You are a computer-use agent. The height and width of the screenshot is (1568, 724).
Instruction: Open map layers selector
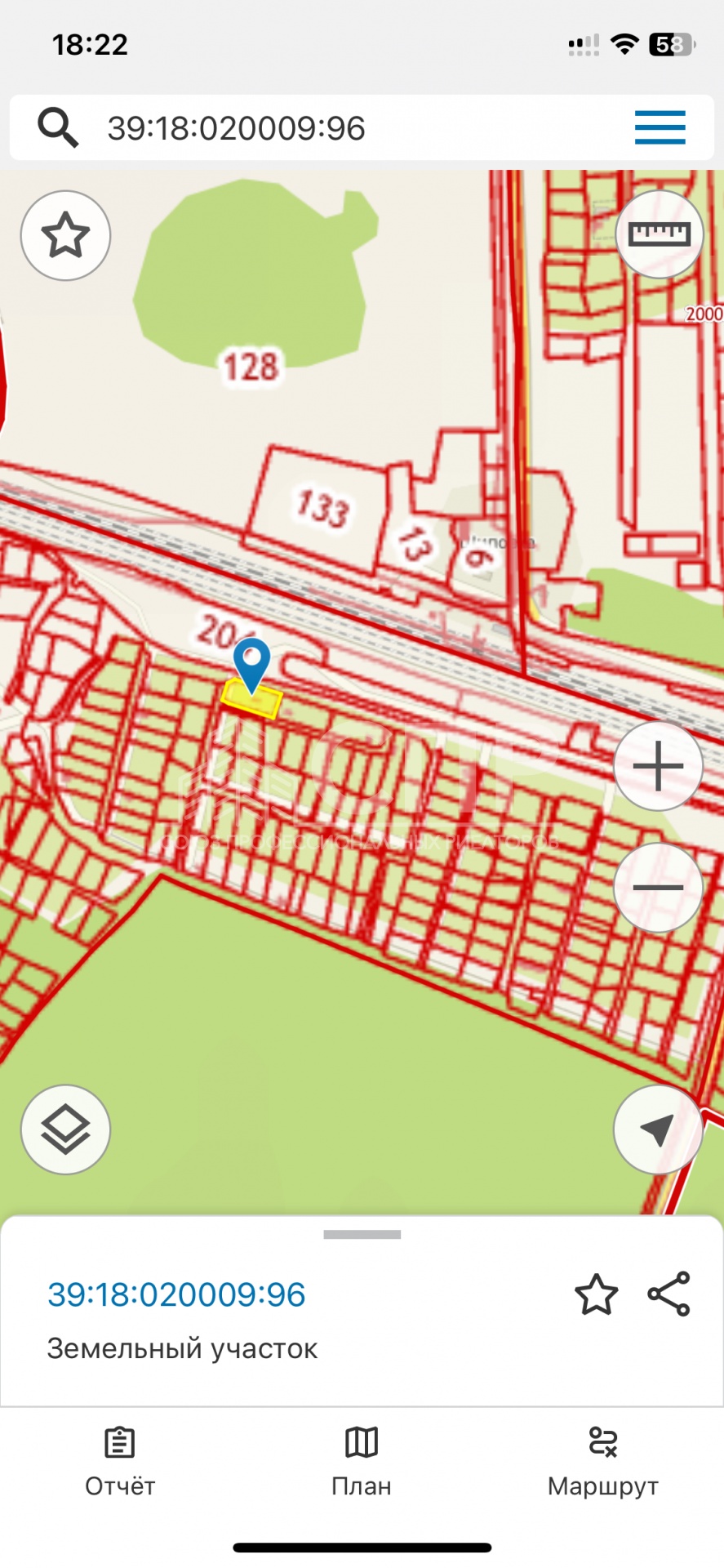coord(65,1129)
